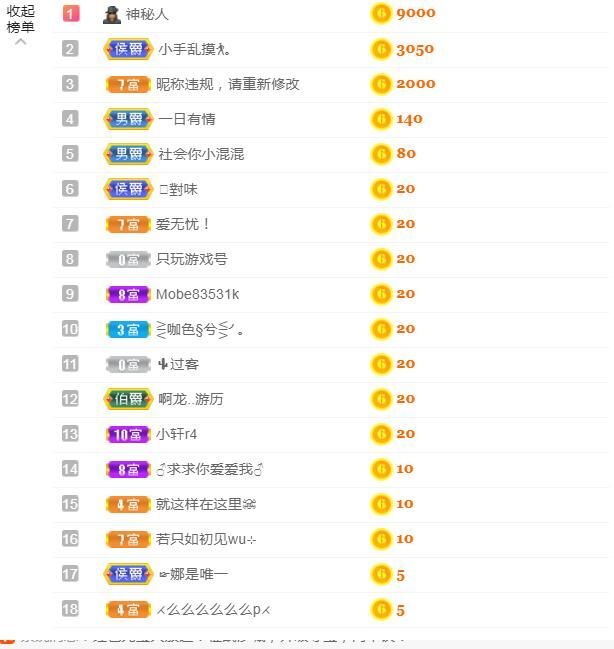Open 若只如初见wu entry

pos(206,539)
